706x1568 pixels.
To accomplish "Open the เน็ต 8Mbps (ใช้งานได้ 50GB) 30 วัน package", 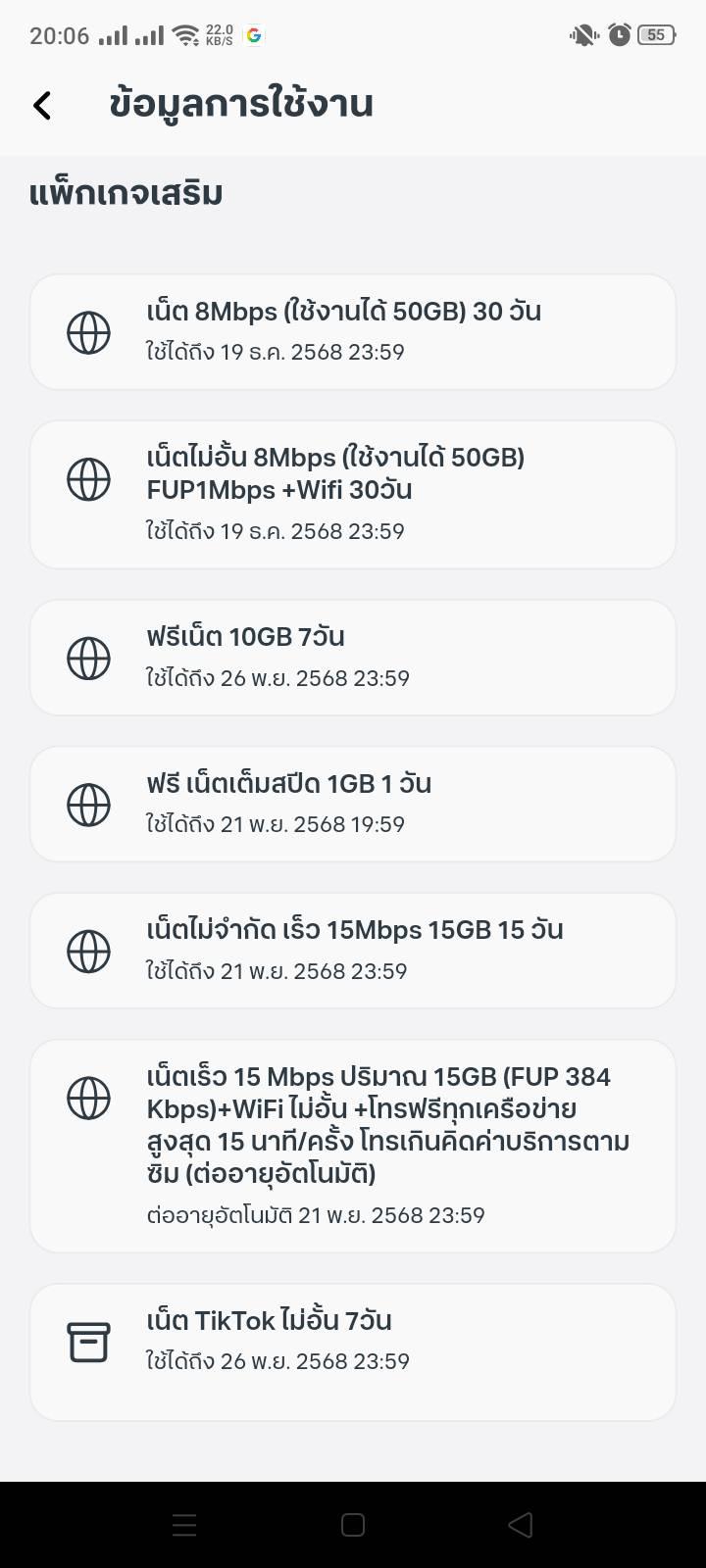I will click(x=353, y=331).
